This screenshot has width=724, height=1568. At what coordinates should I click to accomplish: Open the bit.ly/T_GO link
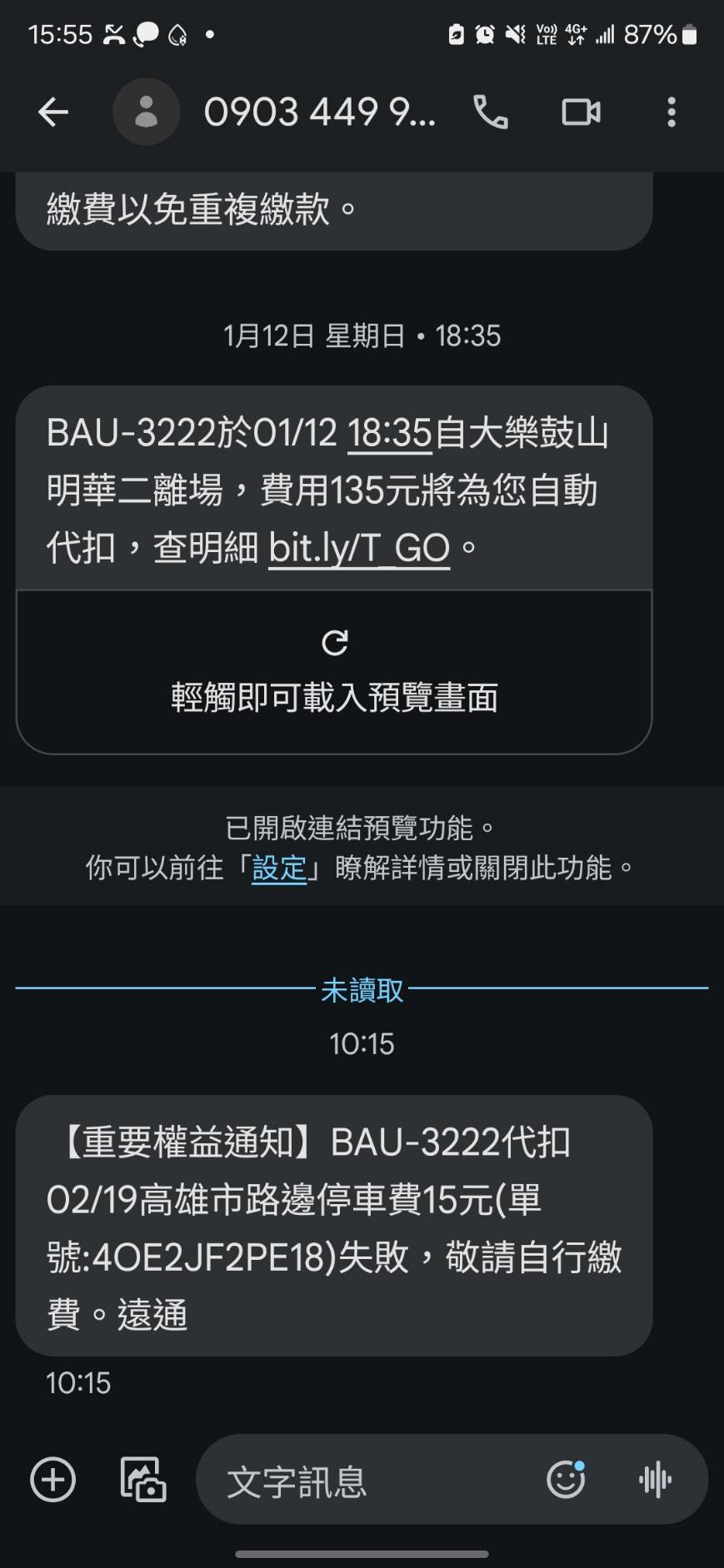(359, 549)
